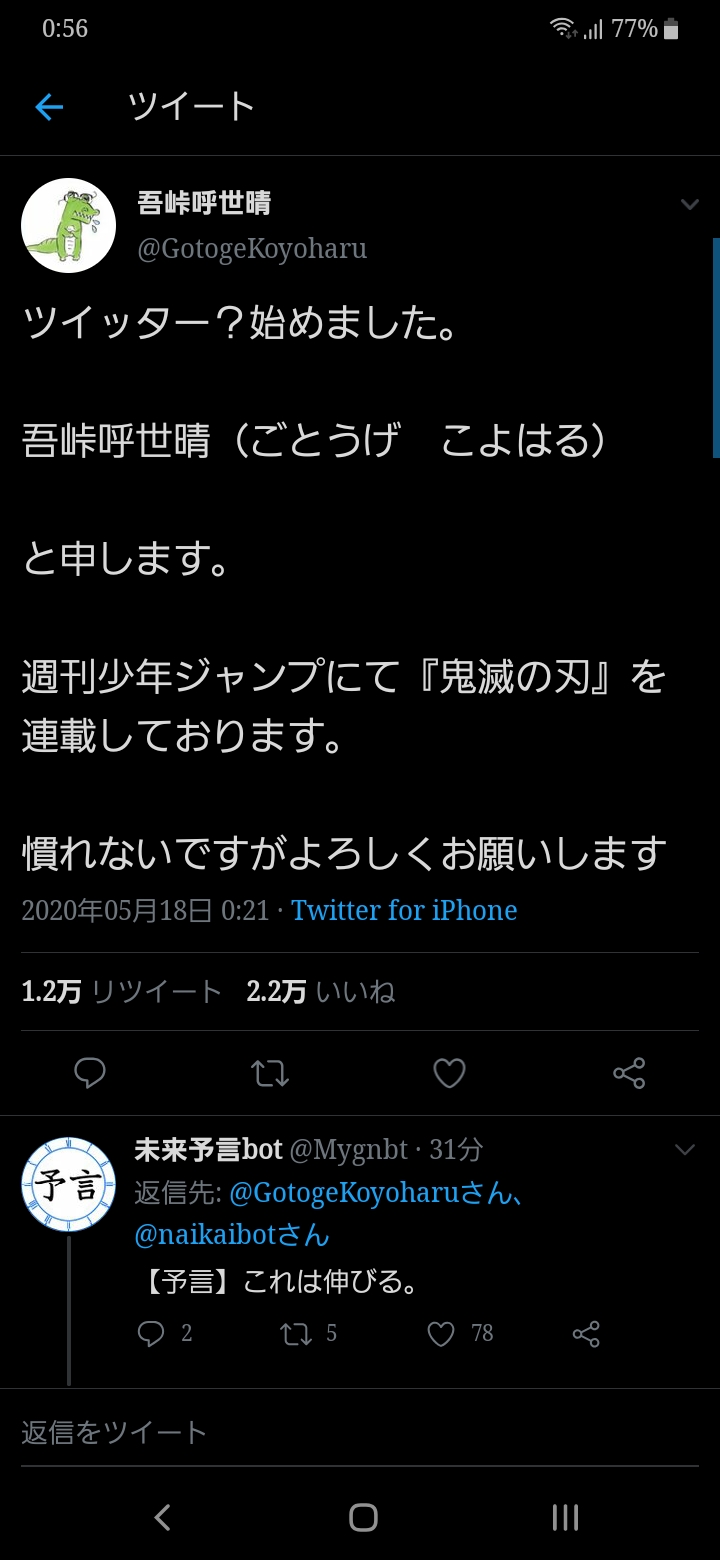Reply to the main tweet
The width and height of the screenshot is (720, 1560).
coord(90,1073)
